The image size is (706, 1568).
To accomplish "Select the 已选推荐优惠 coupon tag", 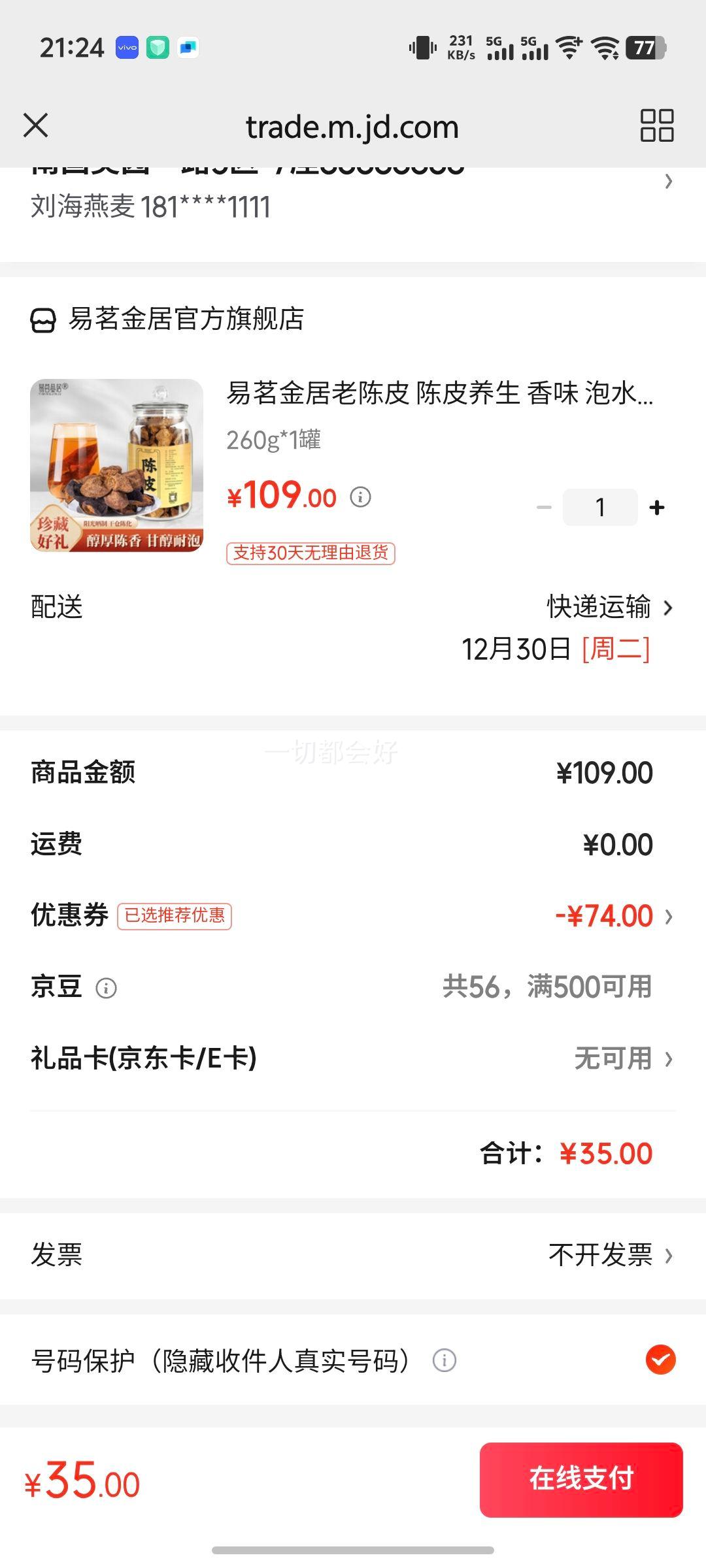I will 175,916.
